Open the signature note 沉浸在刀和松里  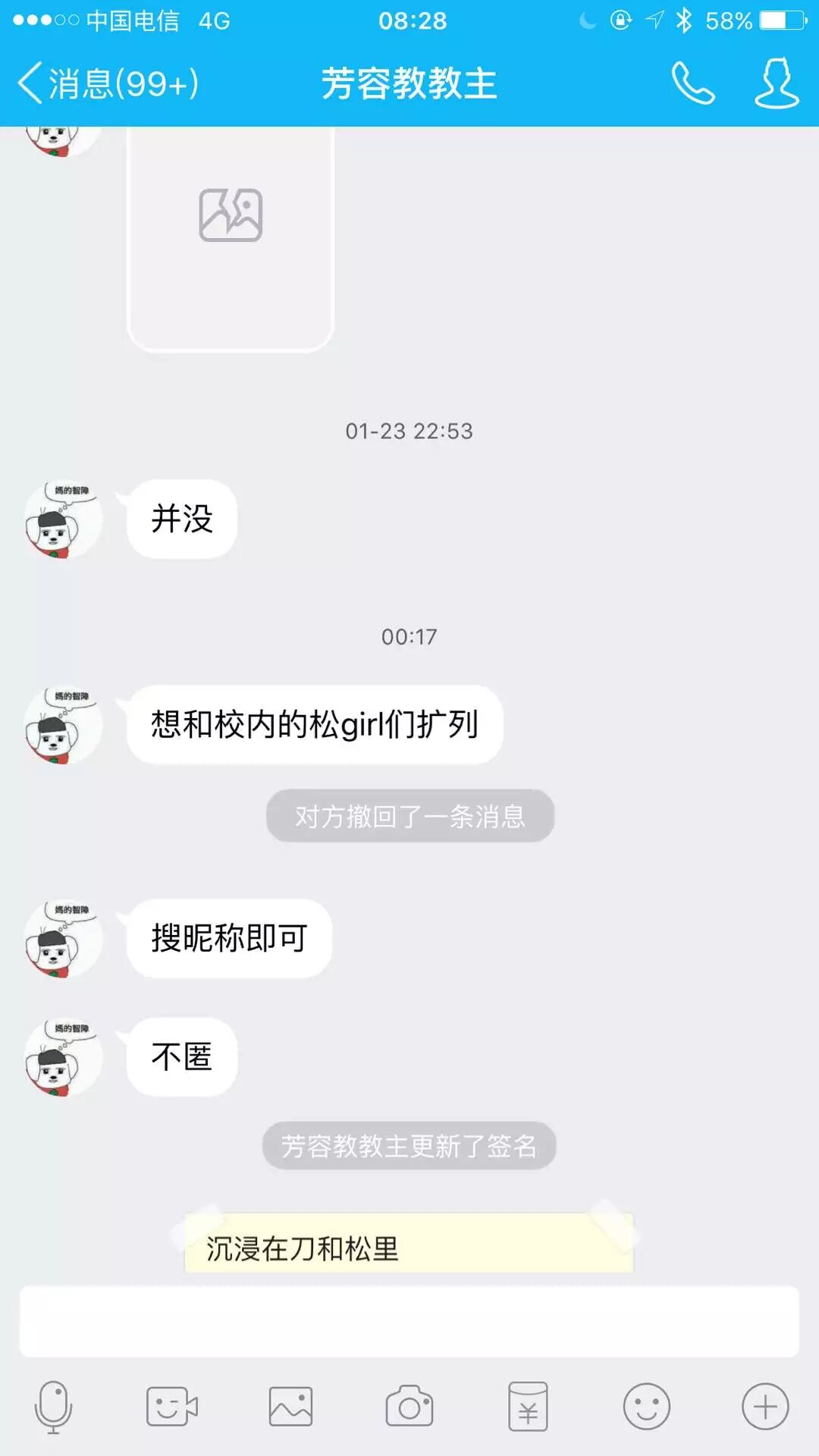(x=409, y=1244)
